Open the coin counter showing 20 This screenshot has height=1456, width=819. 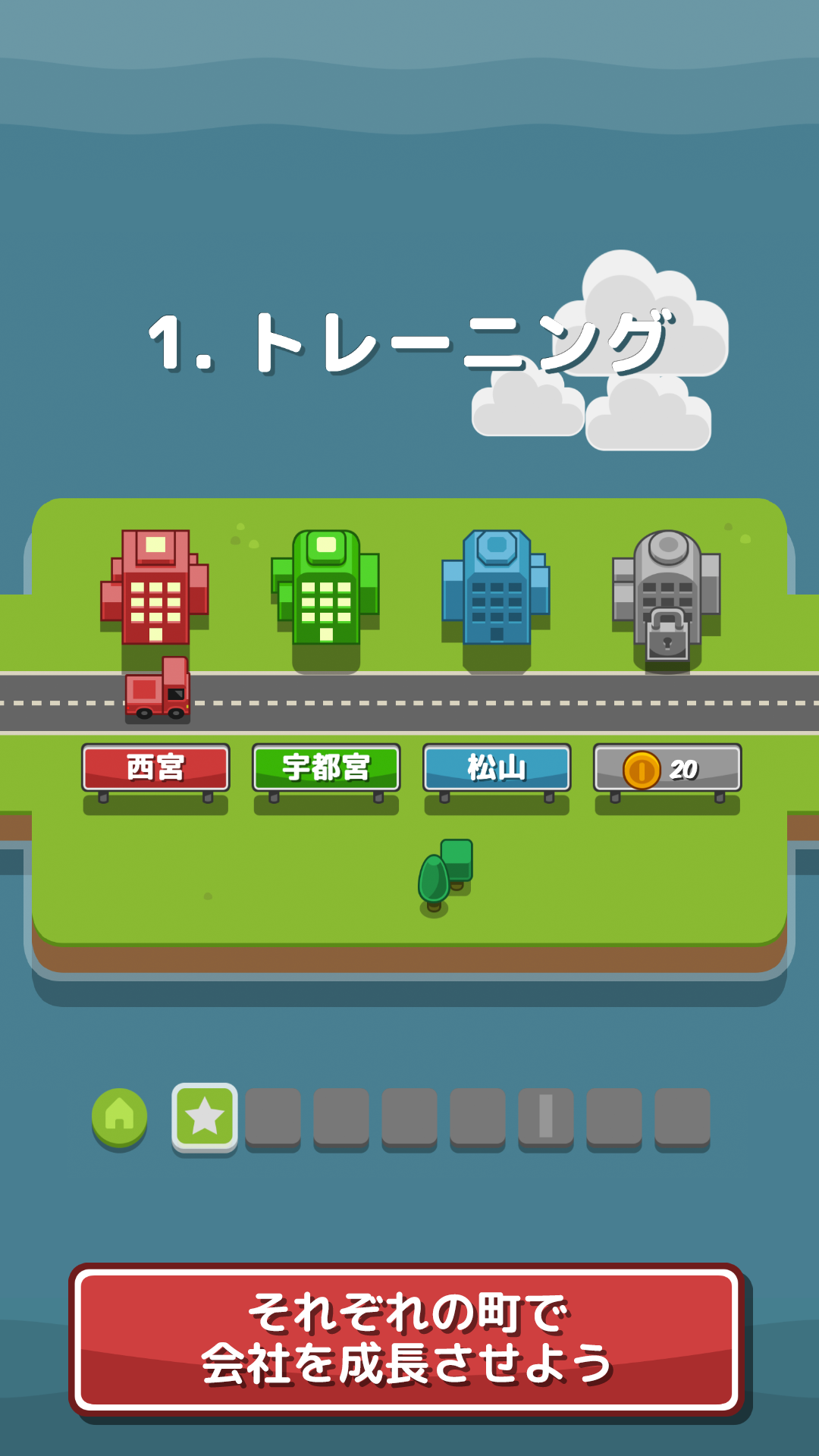point(667,770)
